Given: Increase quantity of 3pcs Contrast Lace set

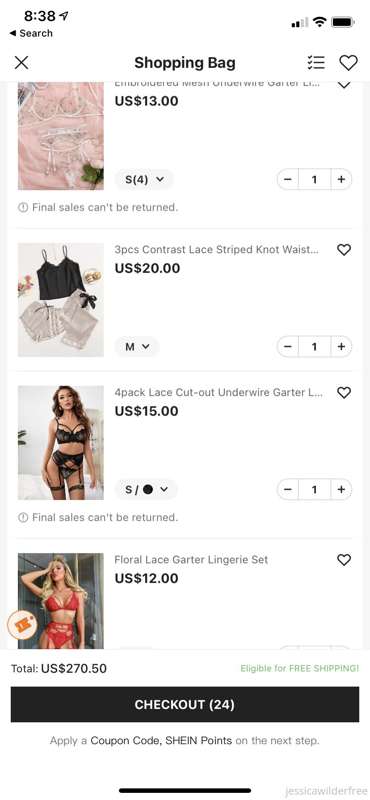Looking at the screenshot, I should [x=341, y=346].
